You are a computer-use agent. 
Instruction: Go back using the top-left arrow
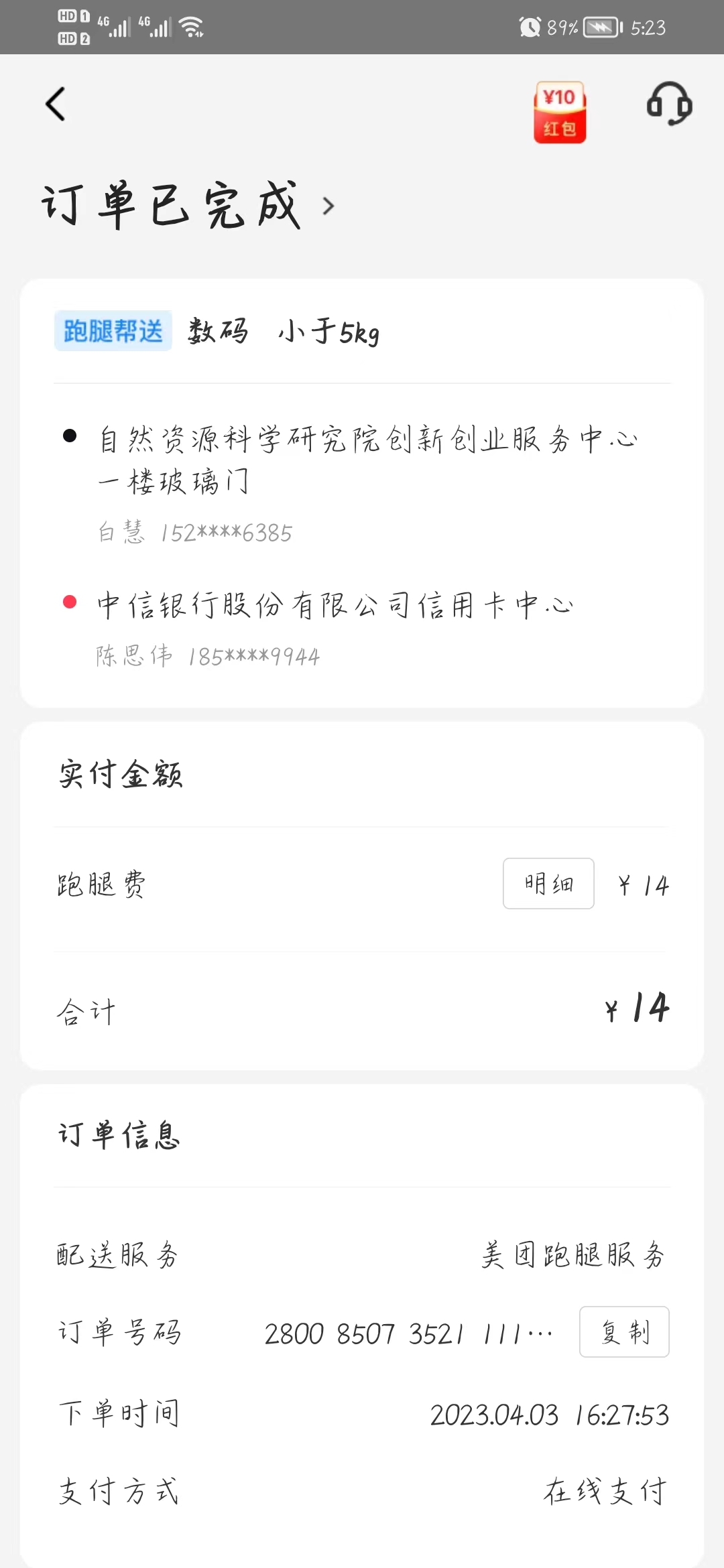click(x=56, y=105)
